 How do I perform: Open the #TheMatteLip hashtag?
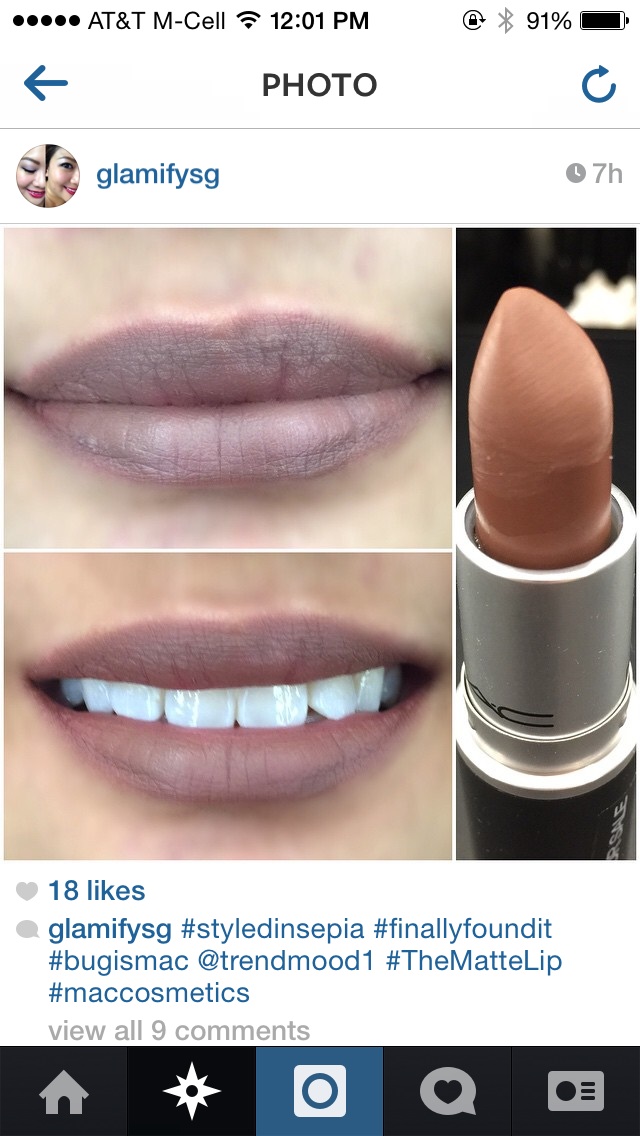pyautogui.click(x=474, y=961)
